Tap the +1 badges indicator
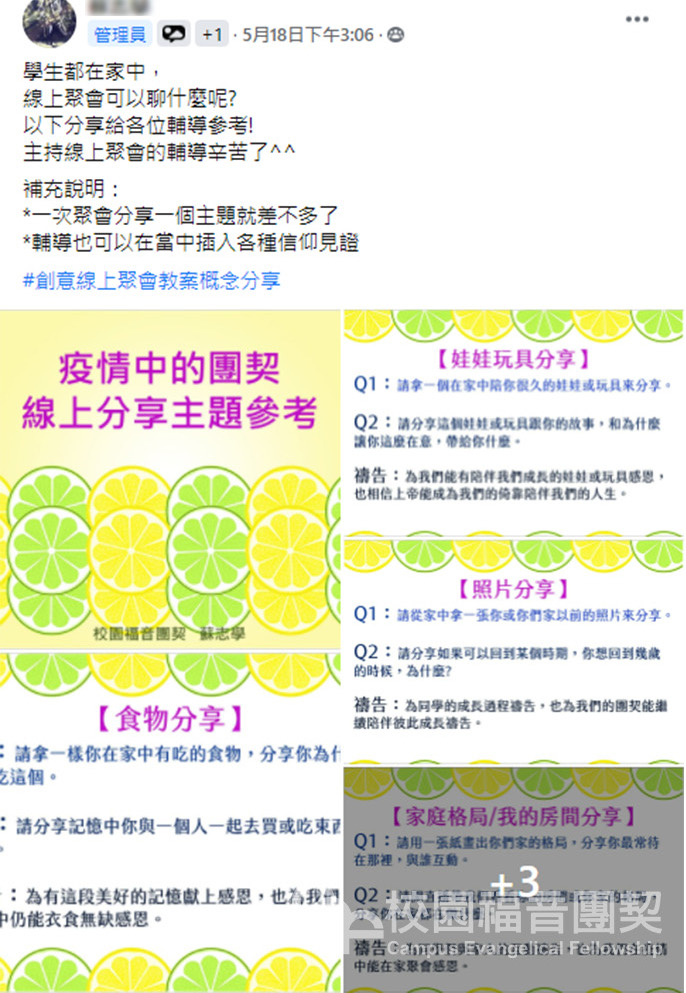The height and width of the screenshot is (993, 686). pos(211,35)
